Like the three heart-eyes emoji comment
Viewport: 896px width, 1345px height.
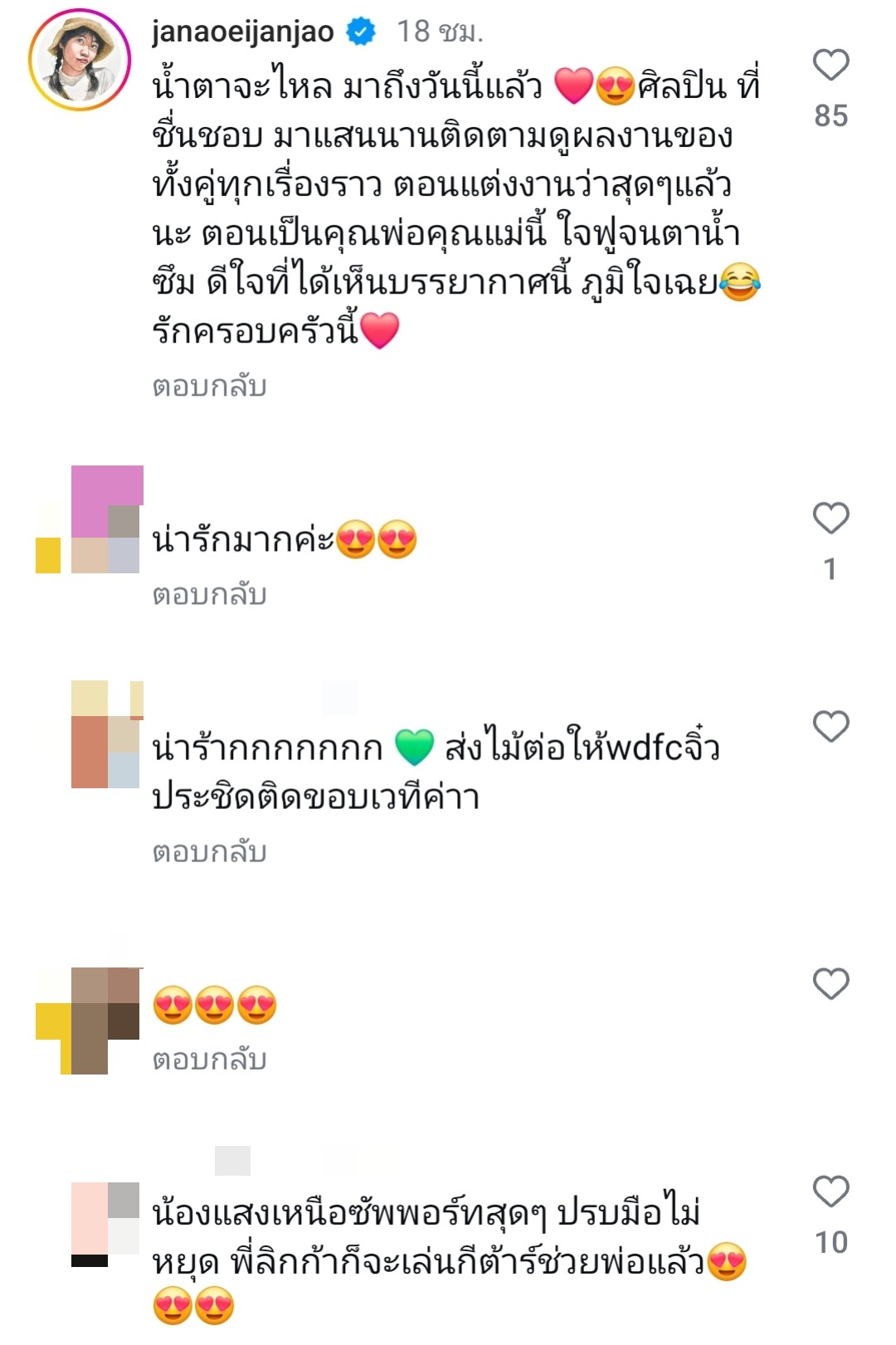(830, 984)
